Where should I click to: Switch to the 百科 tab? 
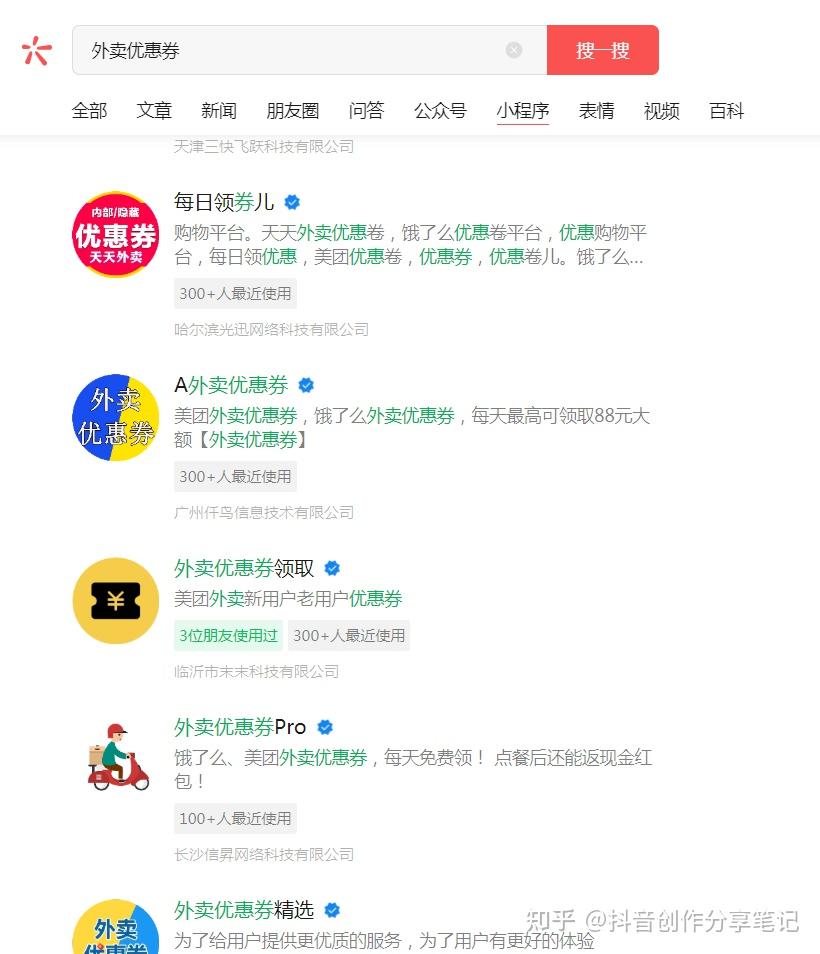726,111
